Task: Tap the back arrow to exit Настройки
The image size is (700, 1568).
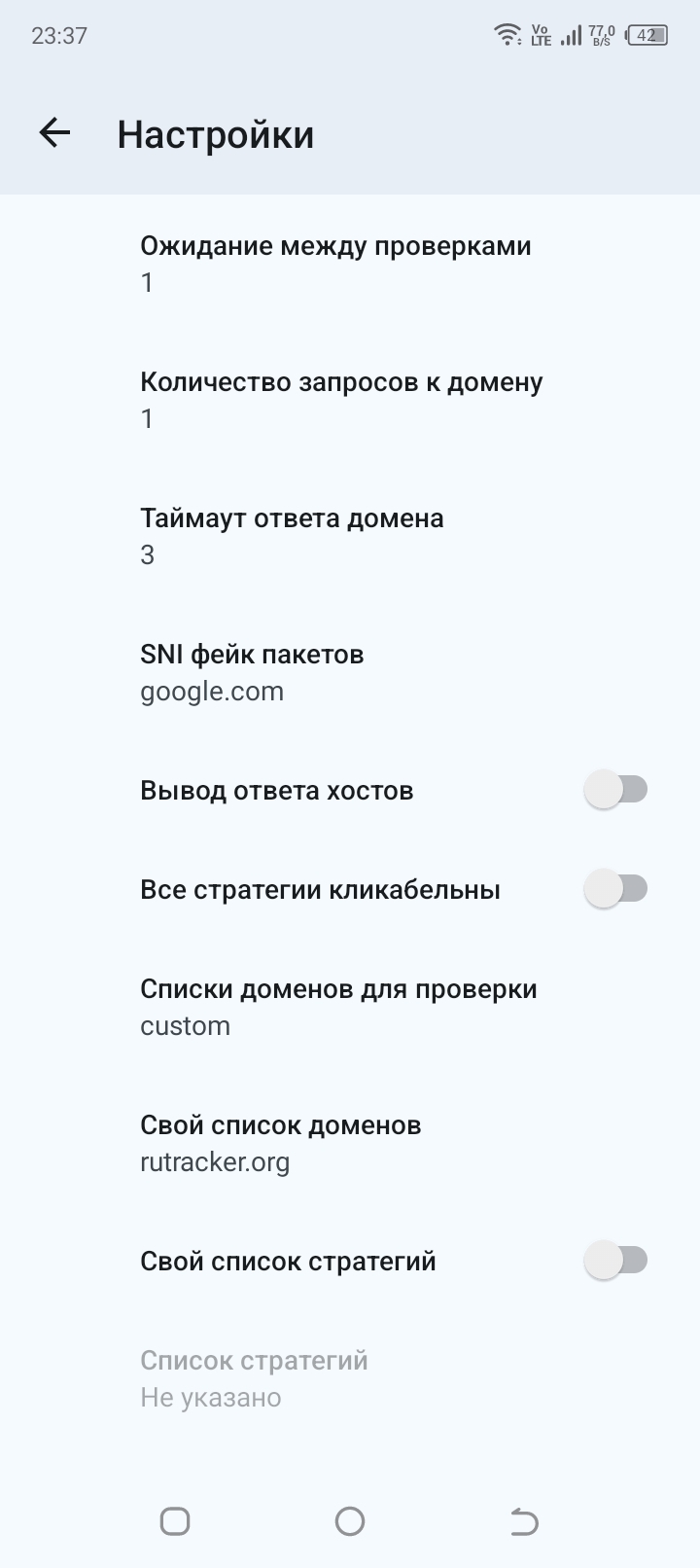Action: (x=53, y=133)
